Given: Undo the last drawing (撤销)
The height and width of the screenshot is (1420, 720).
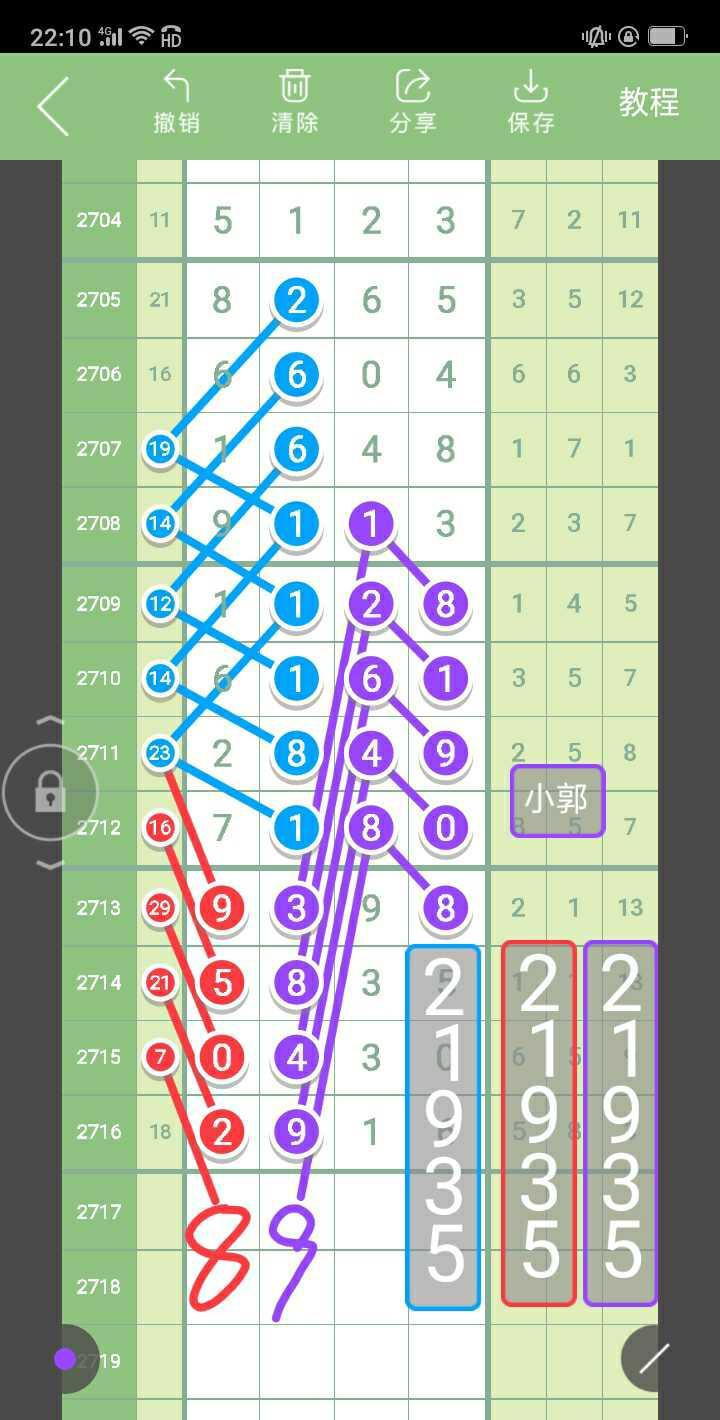Looking at the screenshot, I should 176,102.
